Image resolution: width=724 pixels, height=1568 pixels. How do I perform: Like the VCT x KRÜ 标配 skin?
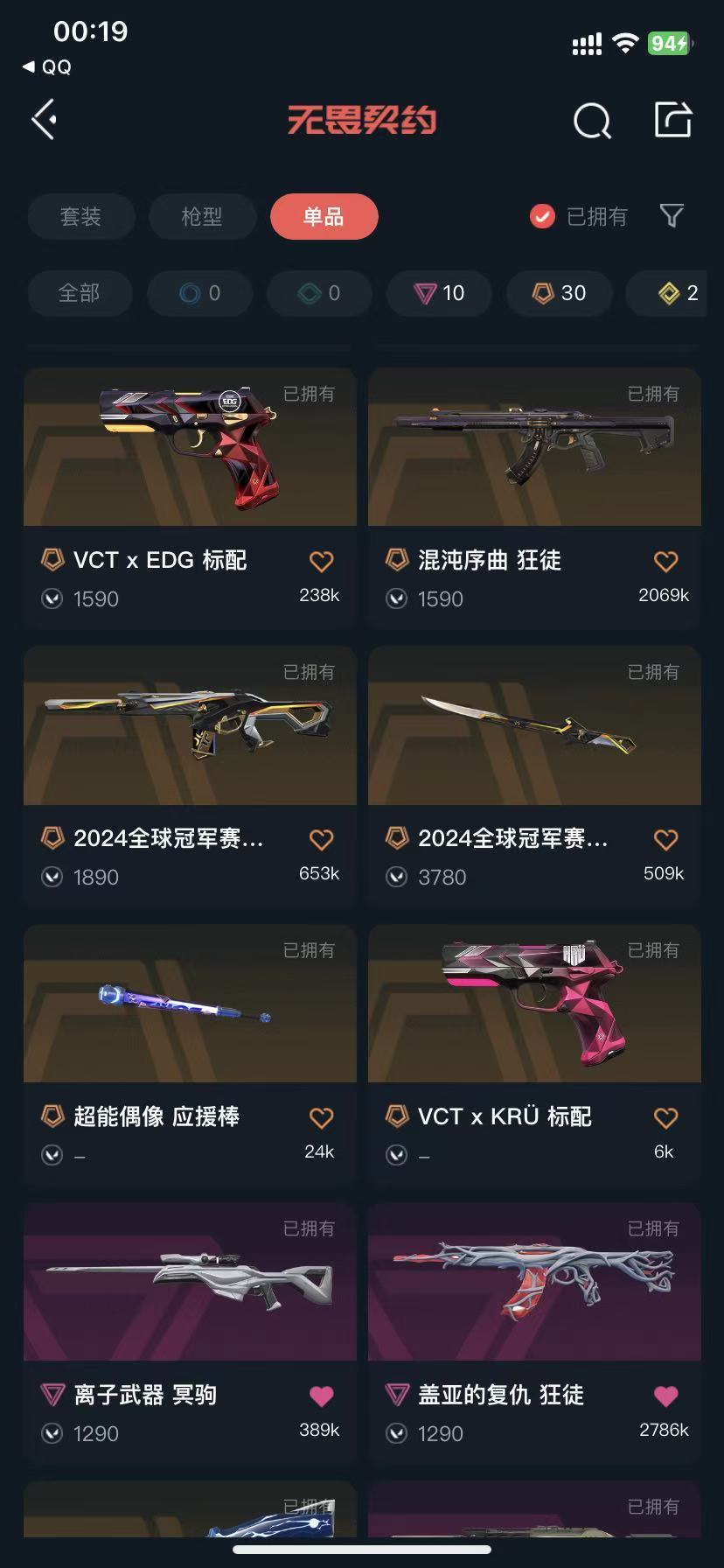pyautogui.click(x=666, y=1118)
